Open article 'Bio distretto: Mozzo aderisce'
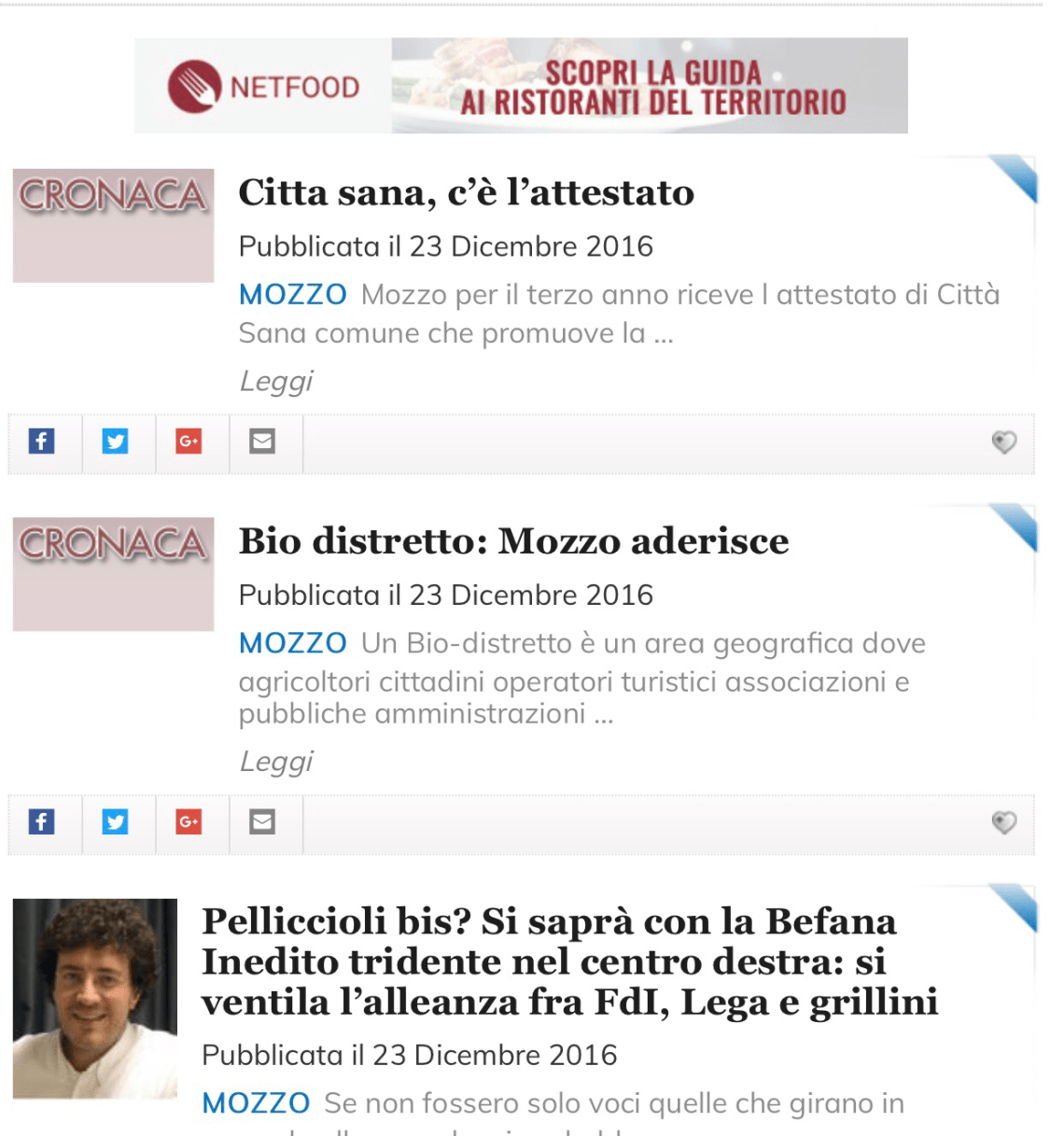The image size is (1064, 1136). tap(513, 541)
